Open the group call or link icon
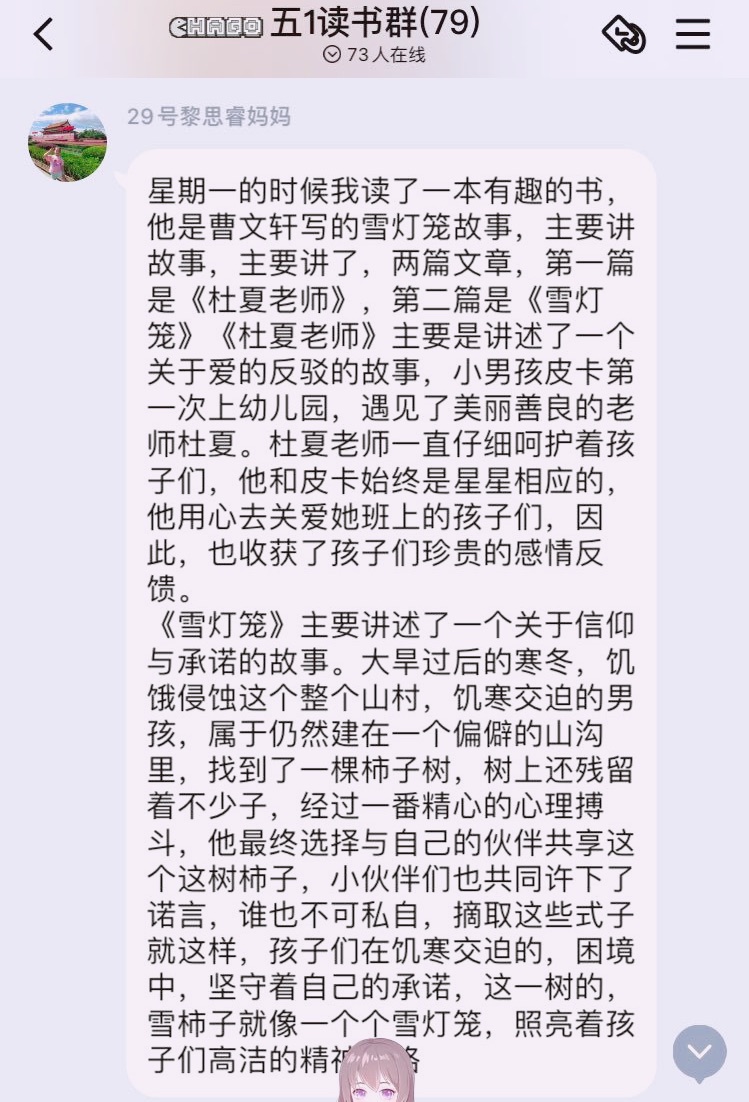The height and width of the screenshot is (1102, 749). tap(623, 35)
